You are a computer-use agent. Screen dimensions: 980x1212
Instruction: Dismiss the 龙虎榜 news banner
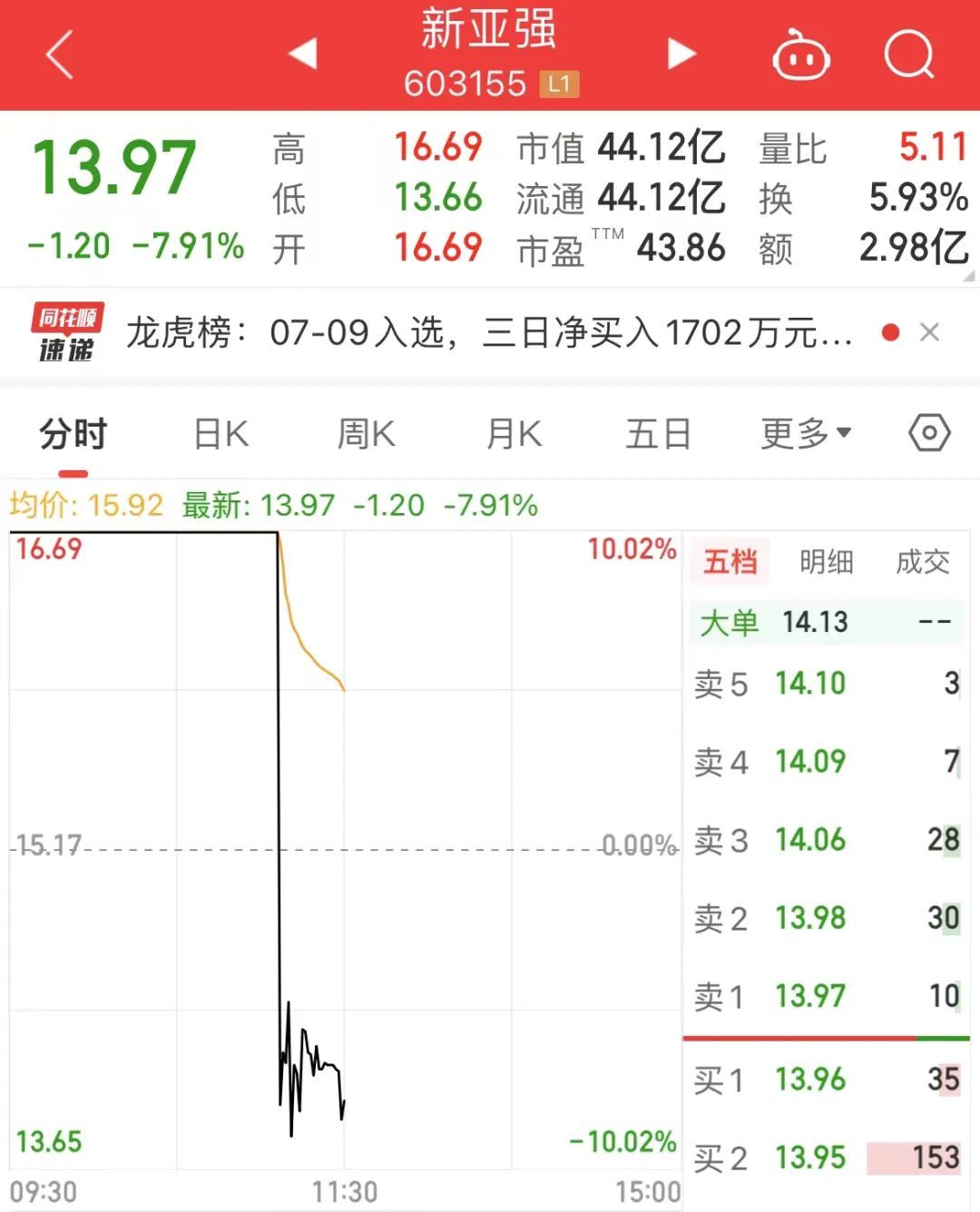point(929,332)
